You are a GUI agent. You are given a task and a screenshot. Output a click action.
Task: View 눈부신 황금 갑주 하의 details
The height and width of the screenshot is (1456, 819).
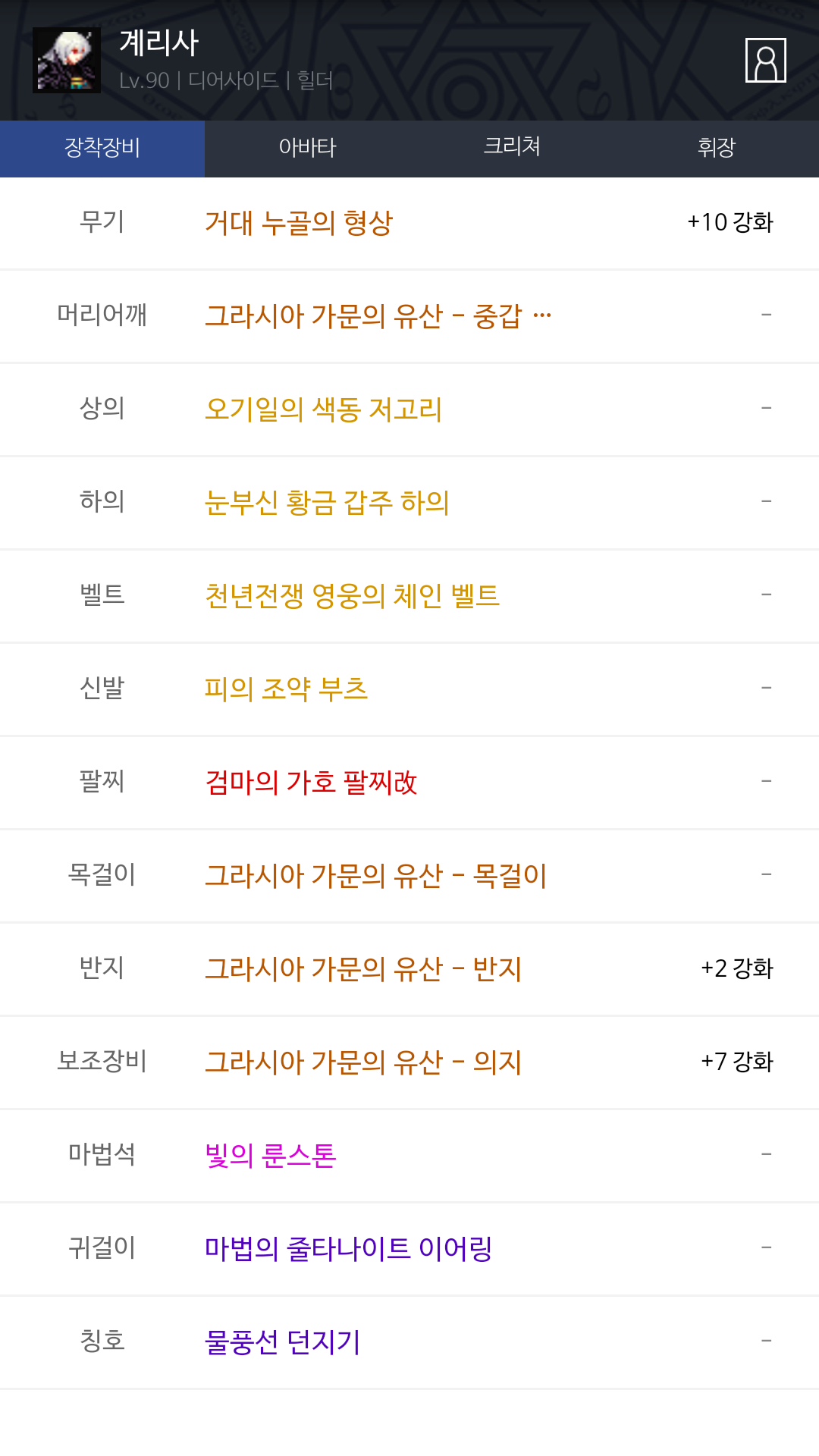click(x=327, y=503)
